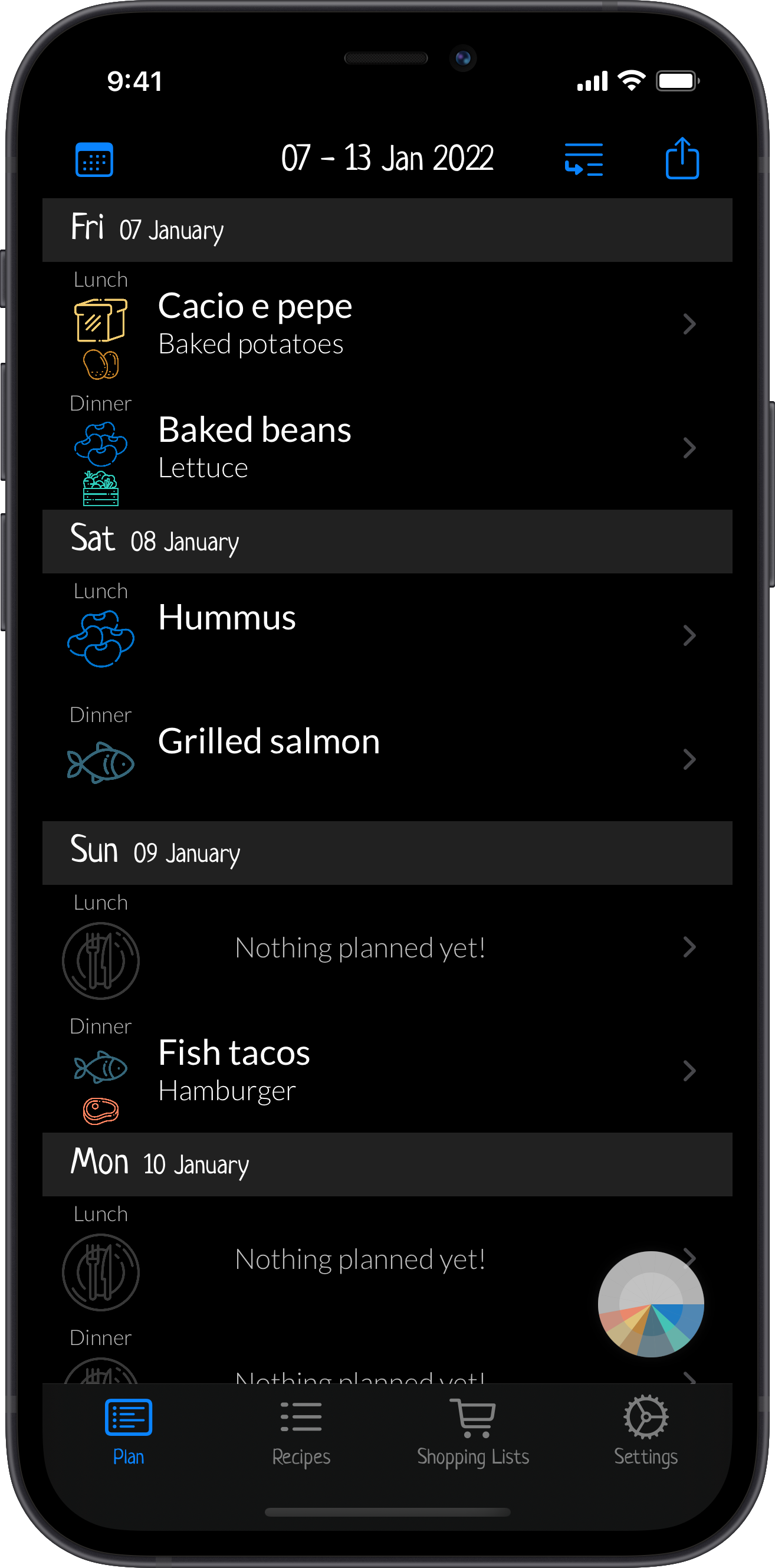The height and width of the screenshot is (1568, 775).
Task: Switch to the Shopping Lists tab
Action: coord(473,1433)
